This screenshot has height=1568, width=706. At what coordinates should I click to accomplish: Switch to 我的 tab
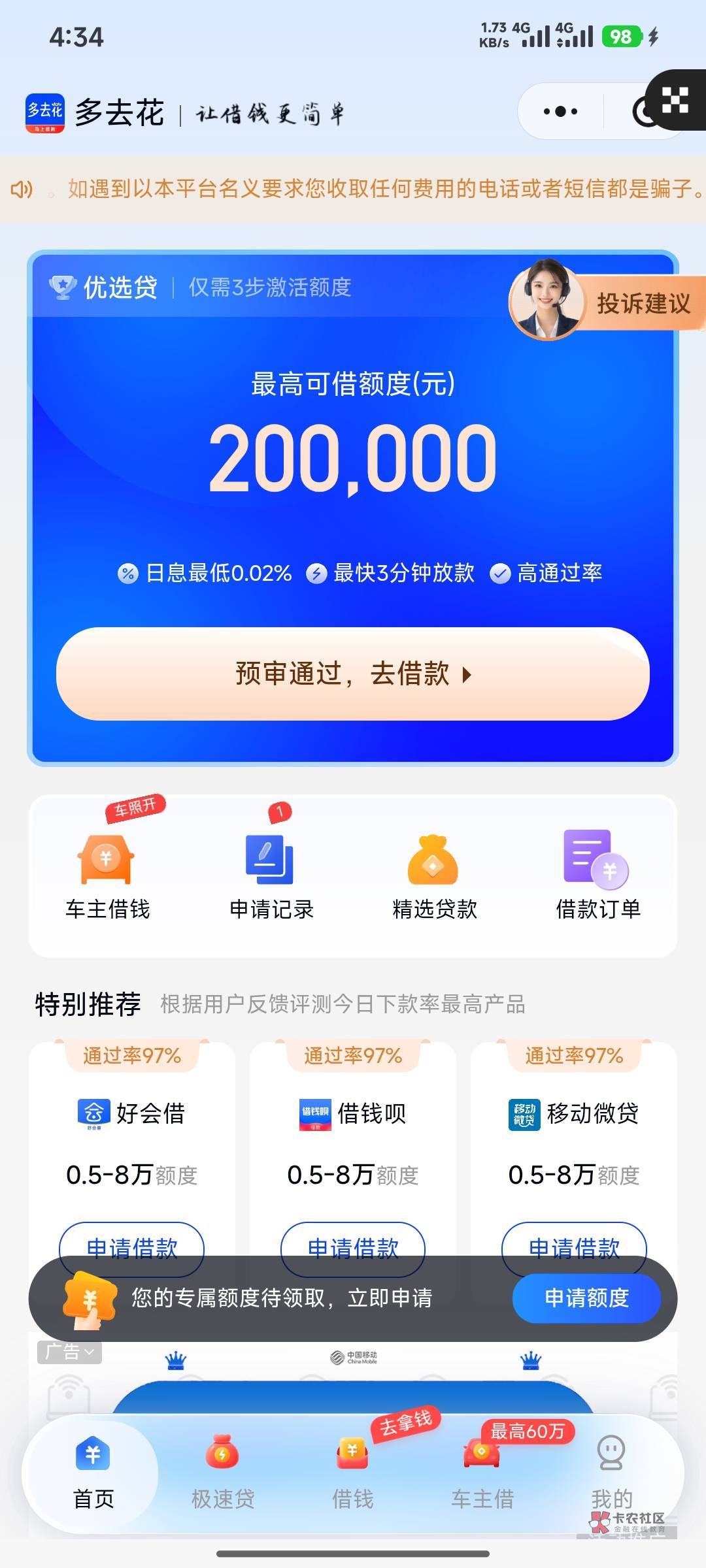[612, 1473]
